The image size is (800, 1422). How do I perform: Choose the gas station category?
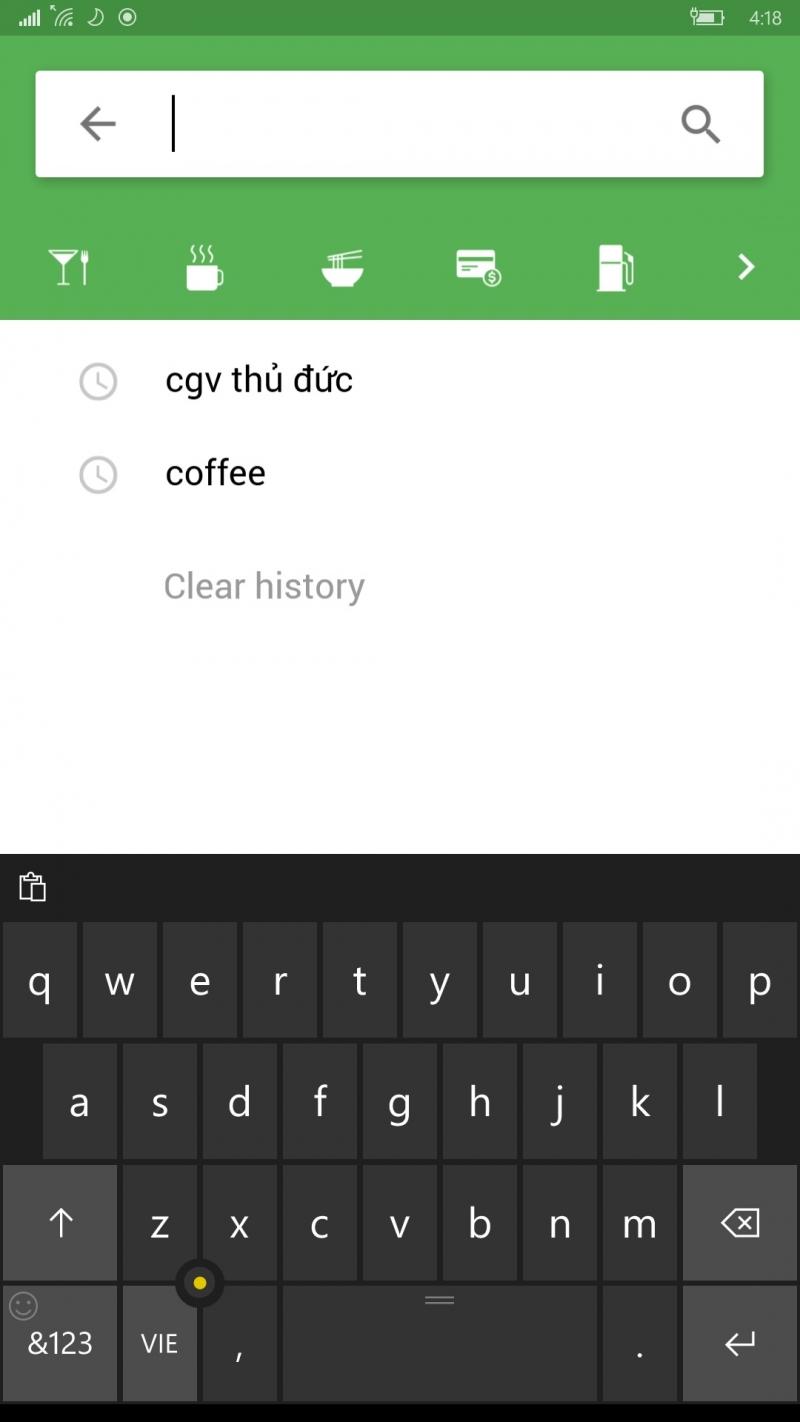point(614,268)
